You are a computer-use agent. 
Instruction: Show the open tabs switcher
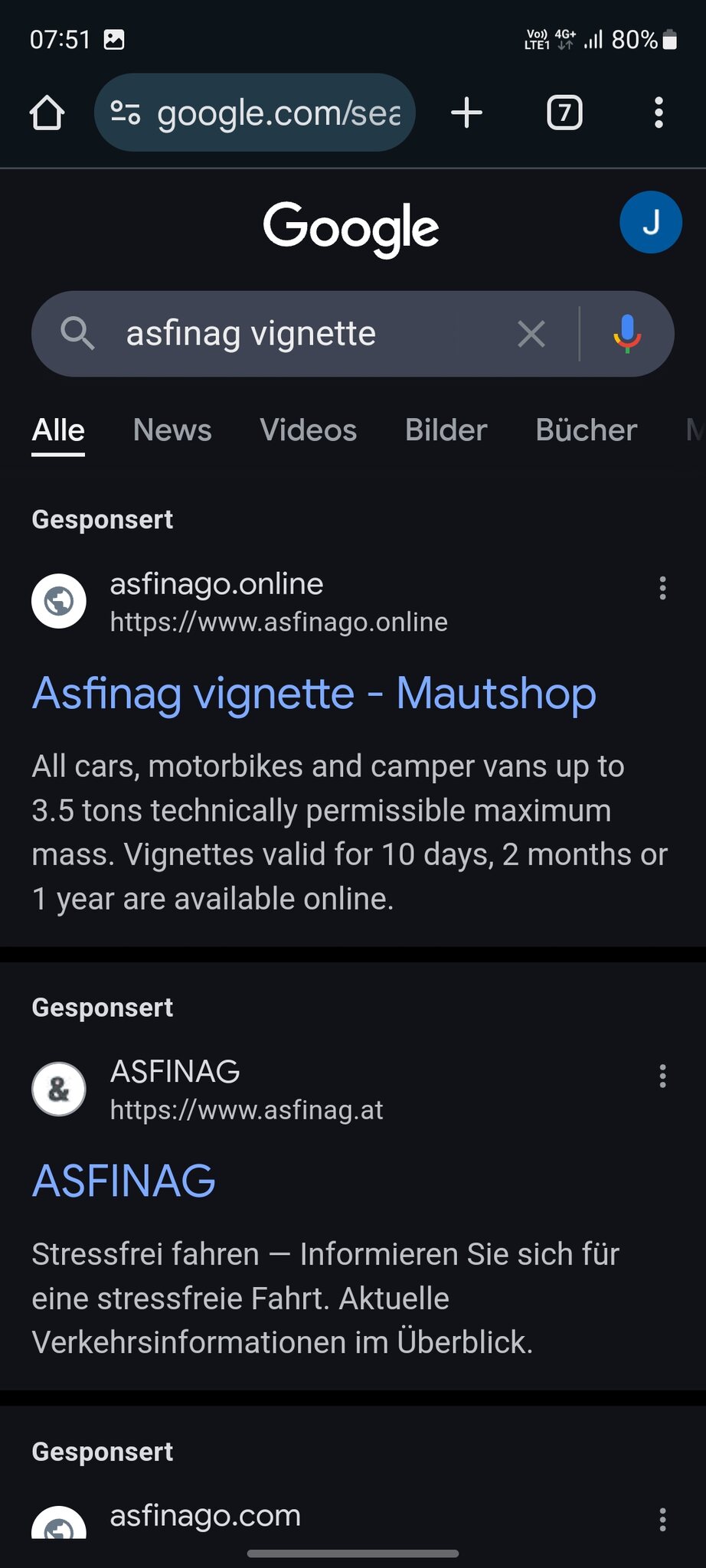564,113
